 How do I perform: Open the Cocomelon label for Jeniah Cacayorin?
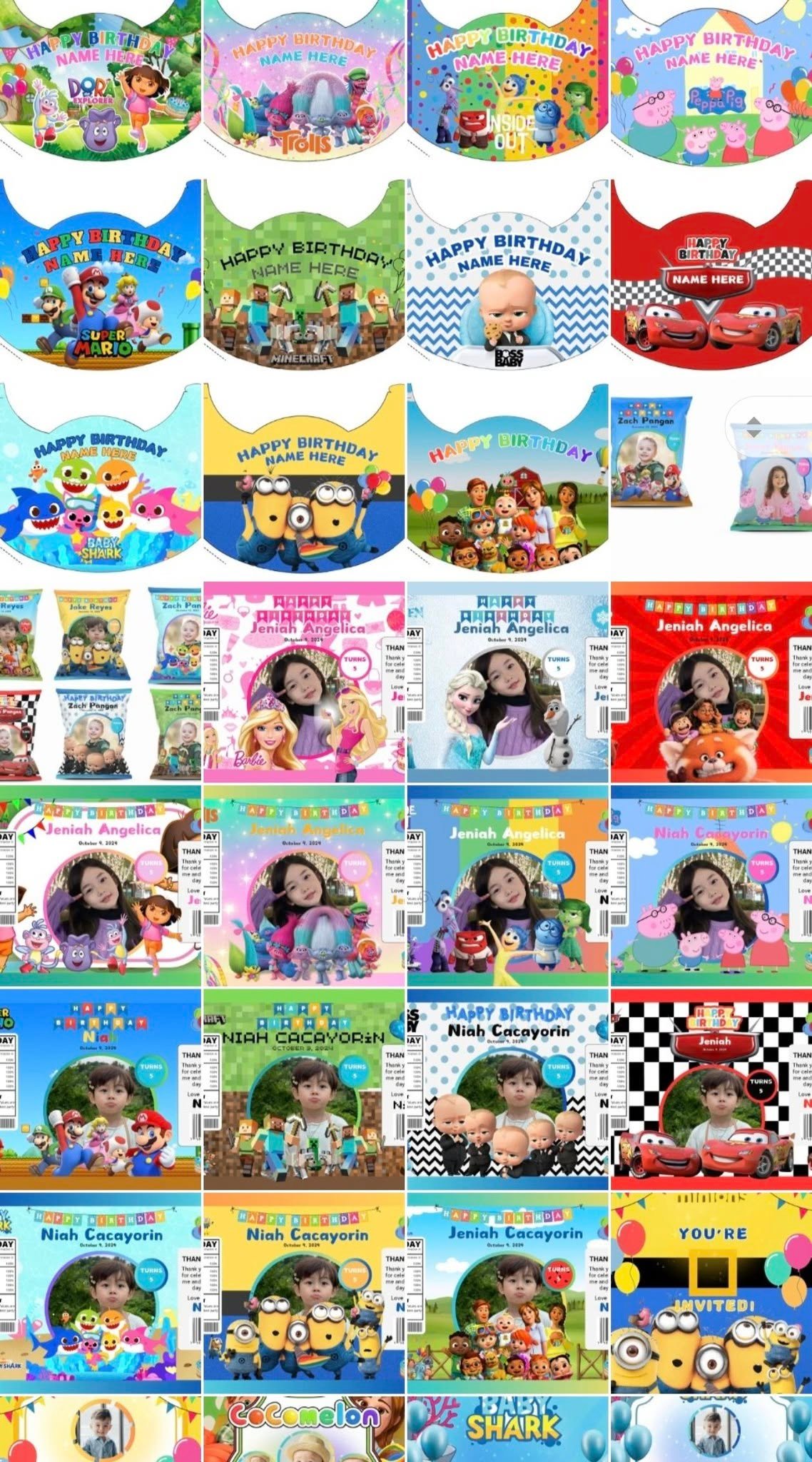(507, 1292)
